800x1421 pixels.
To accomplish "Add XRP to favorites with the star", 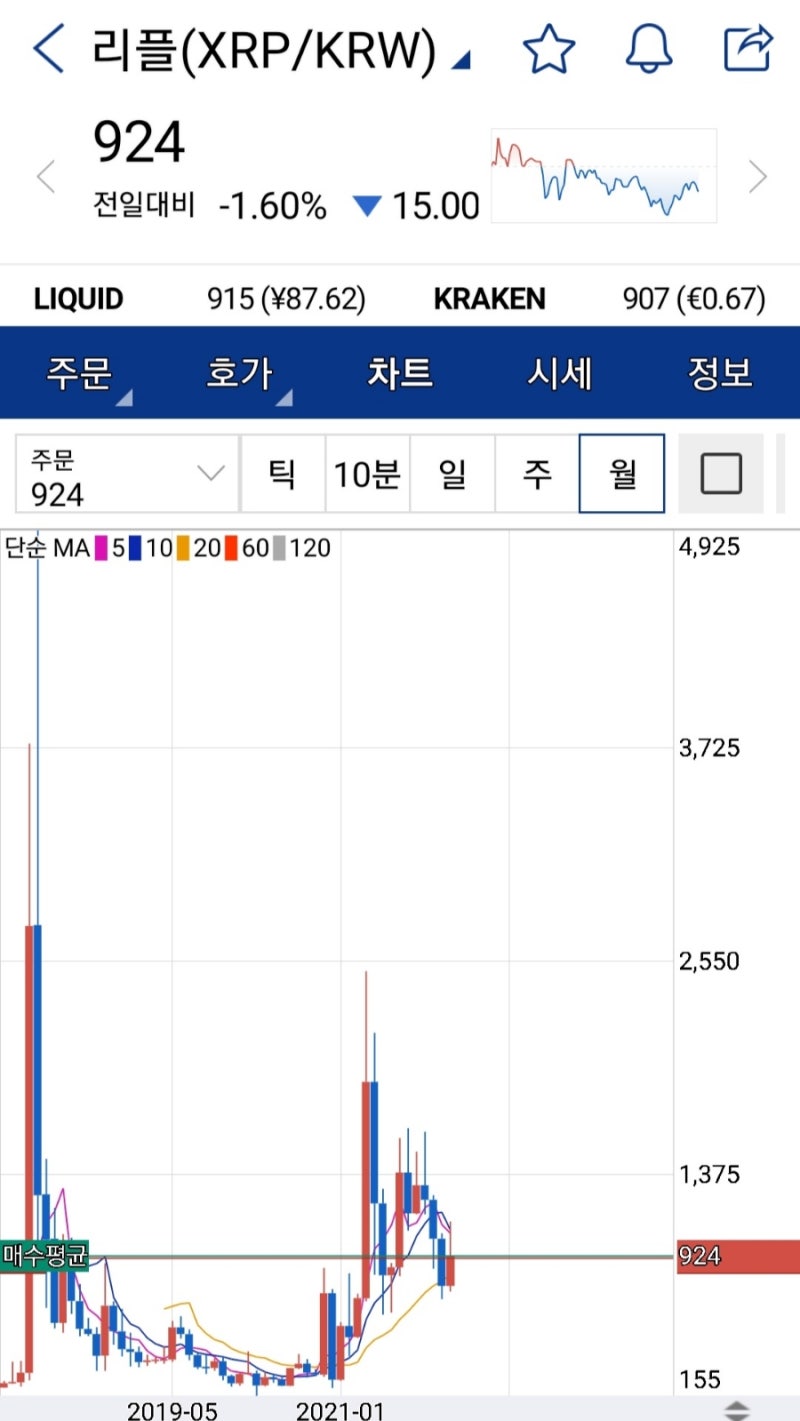I will (x=549, y=49).
